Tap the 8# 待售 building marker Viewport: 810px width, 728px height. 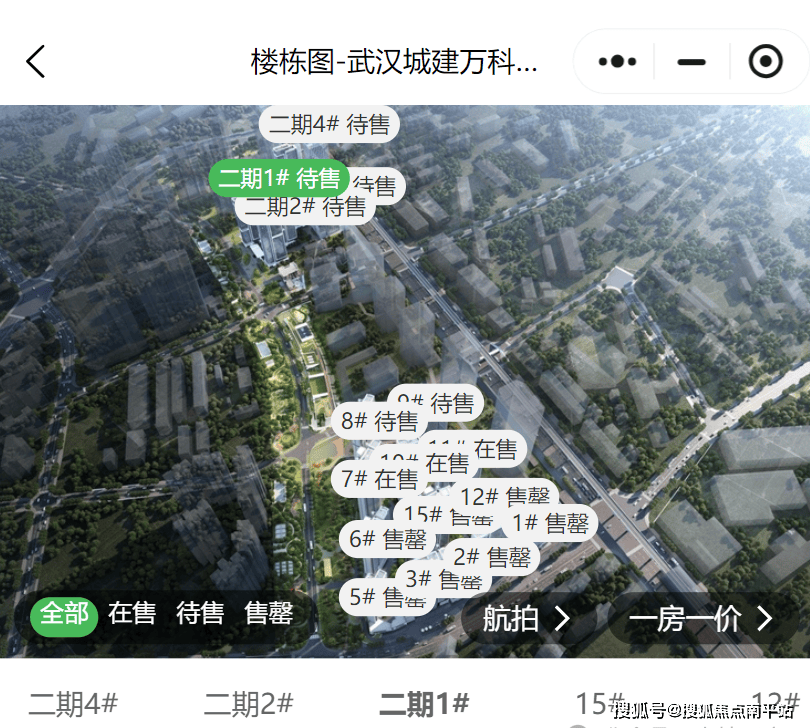pos(379,421)
